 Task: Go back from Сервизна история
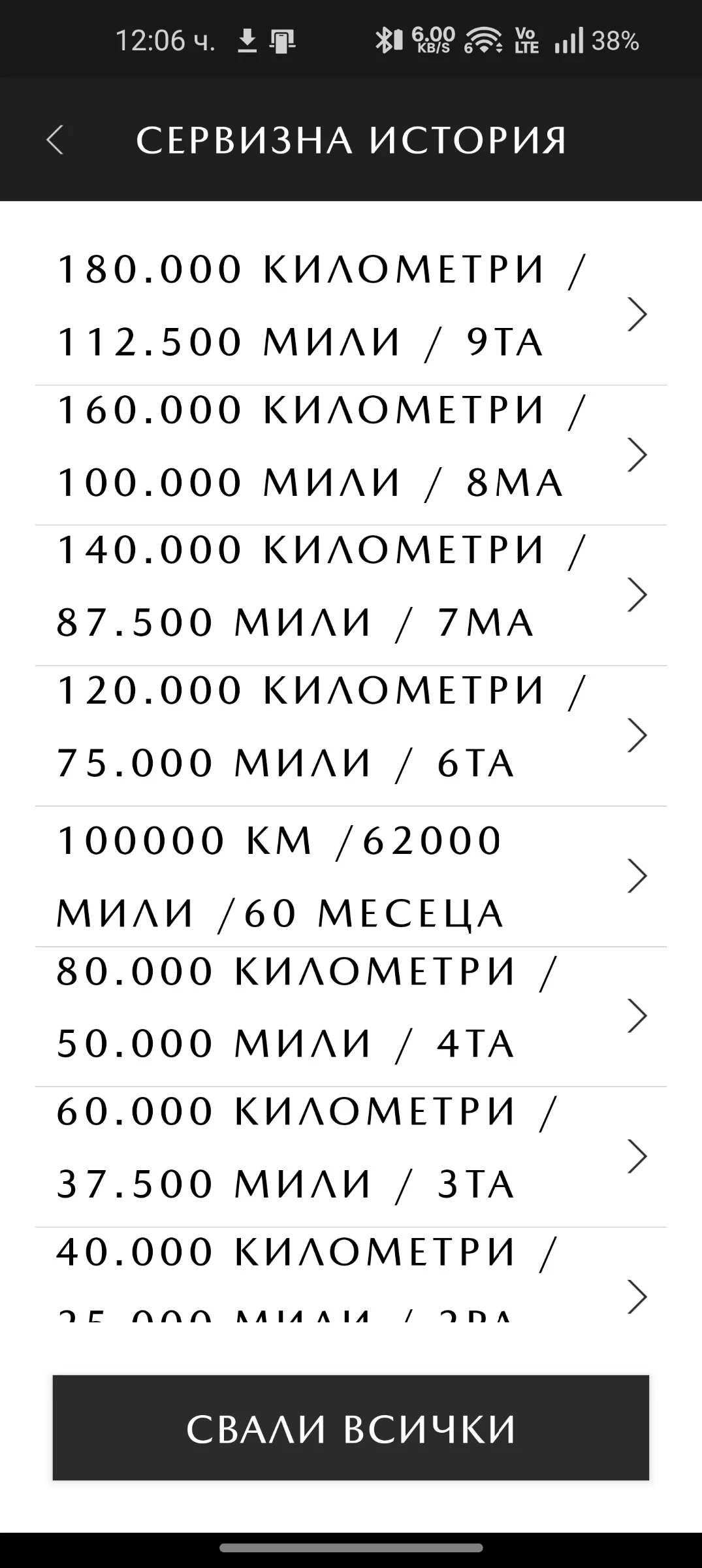point(56,140)
